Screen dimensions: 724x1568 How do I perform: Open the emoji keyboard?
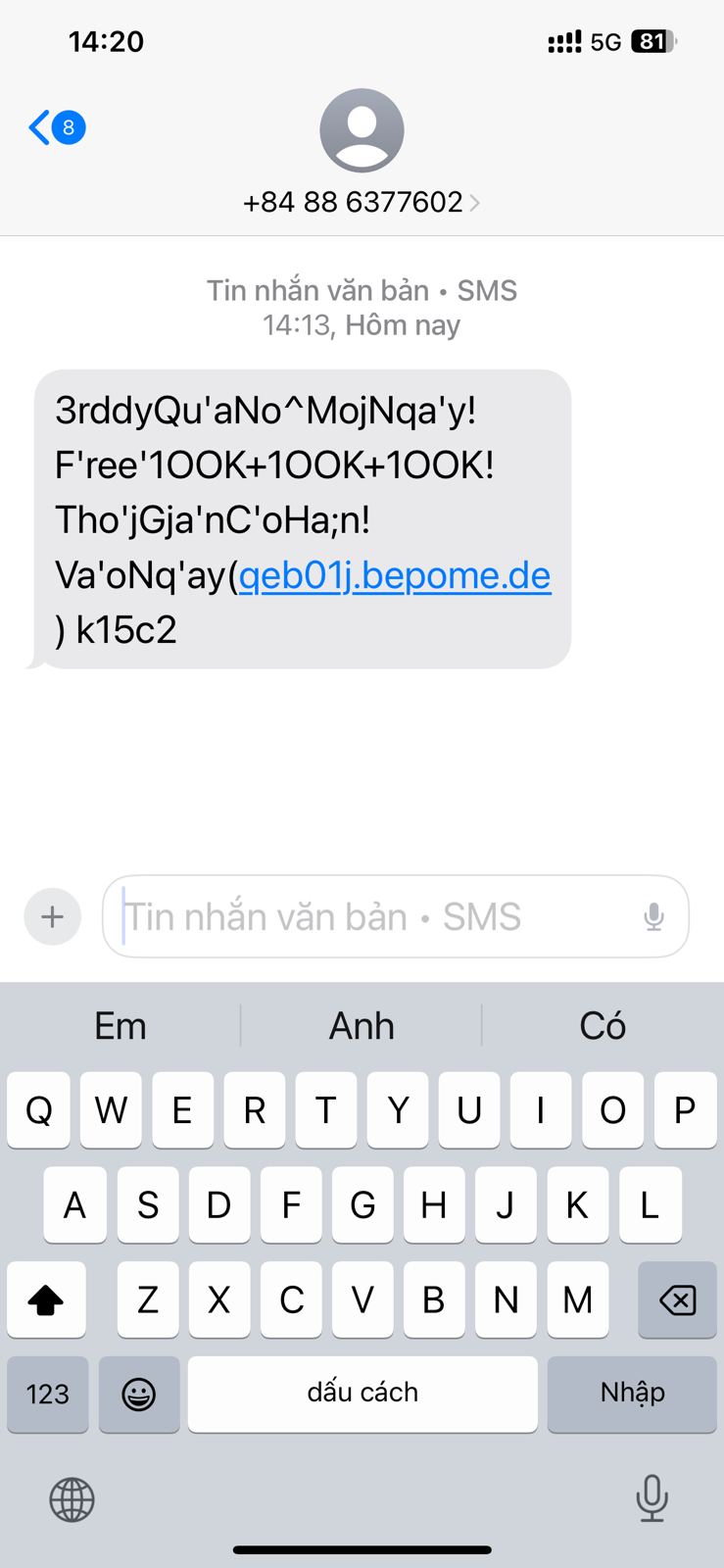point(139,1394)
